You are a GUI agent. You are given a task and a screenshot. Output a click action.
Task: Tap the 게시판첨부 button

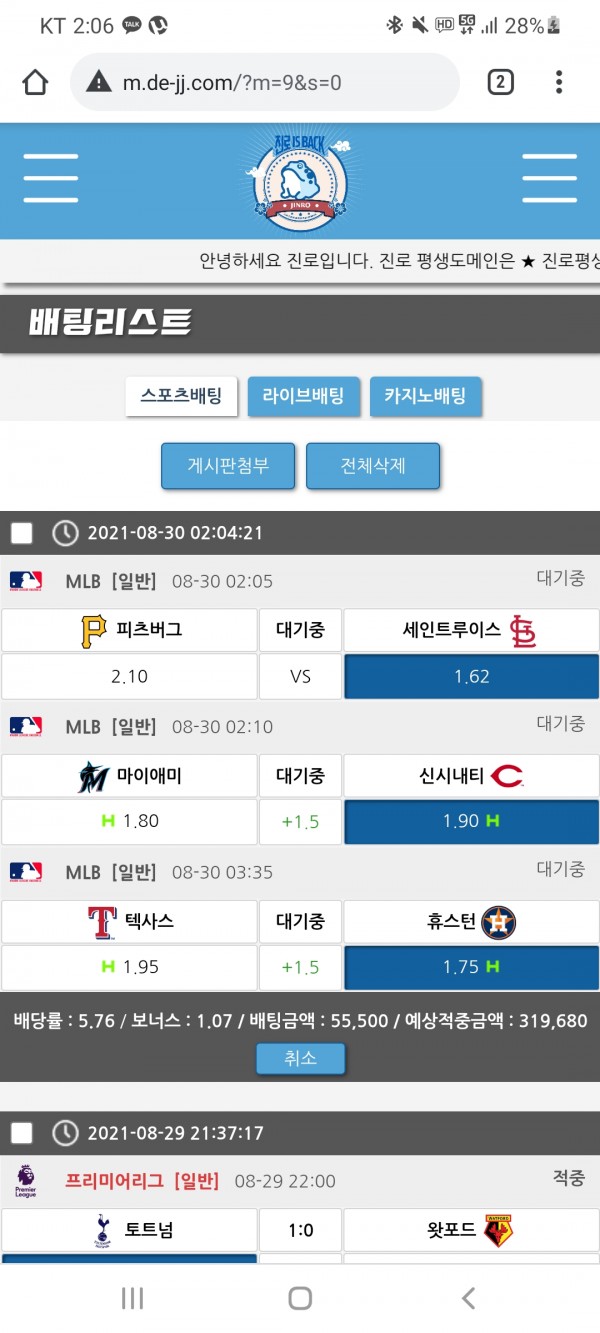point(228,466)
